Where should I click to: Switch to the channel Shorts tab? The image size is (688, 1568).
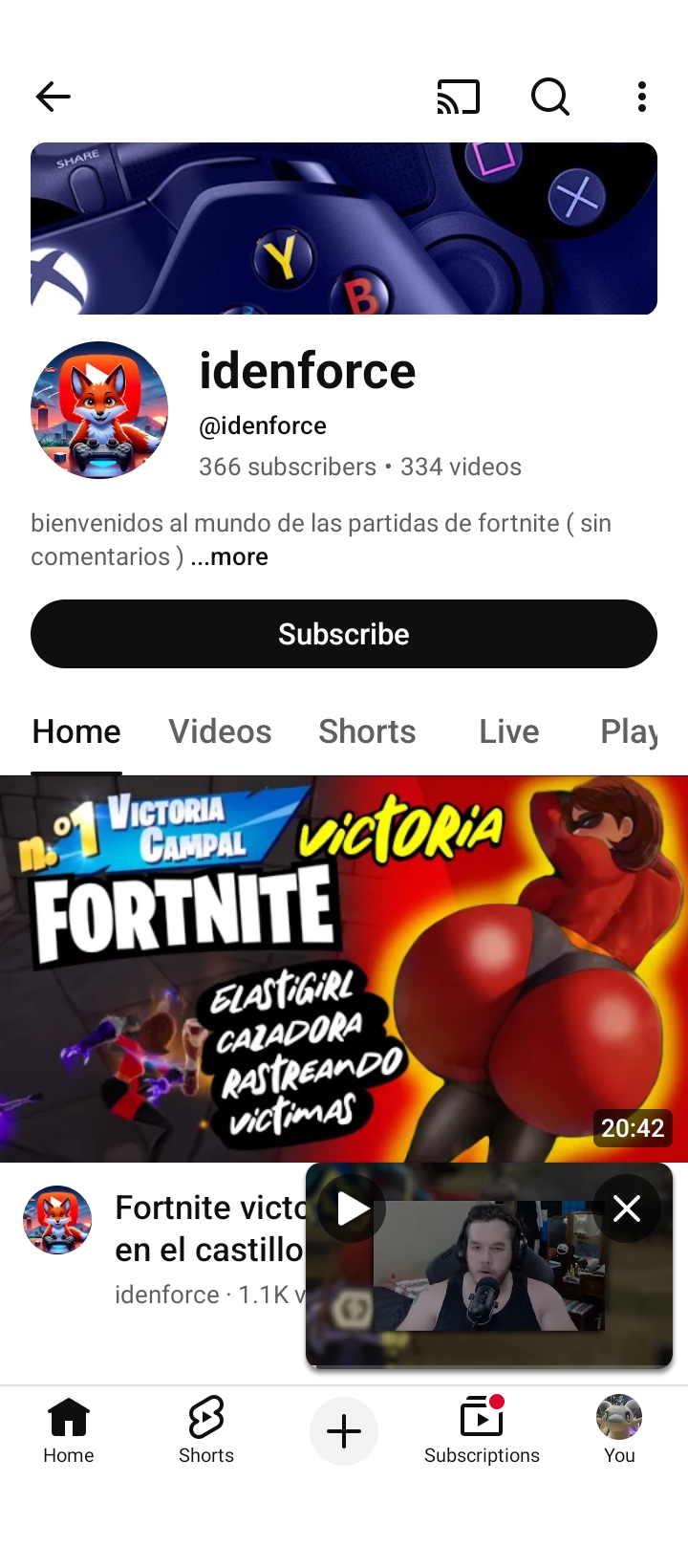coord(367,731)
